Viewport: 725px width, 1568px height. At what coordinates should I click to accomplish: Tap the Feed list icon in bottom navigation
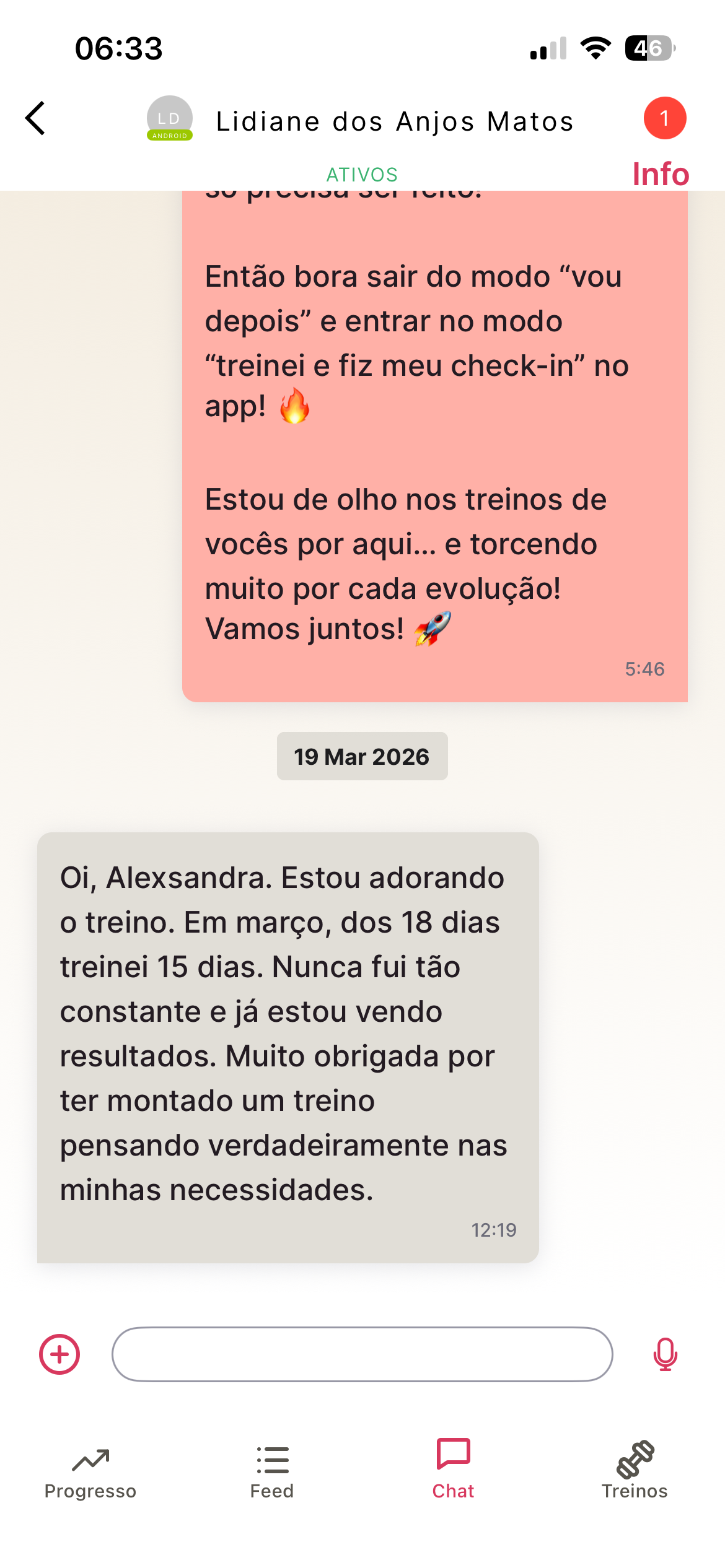pos(271,1460)
